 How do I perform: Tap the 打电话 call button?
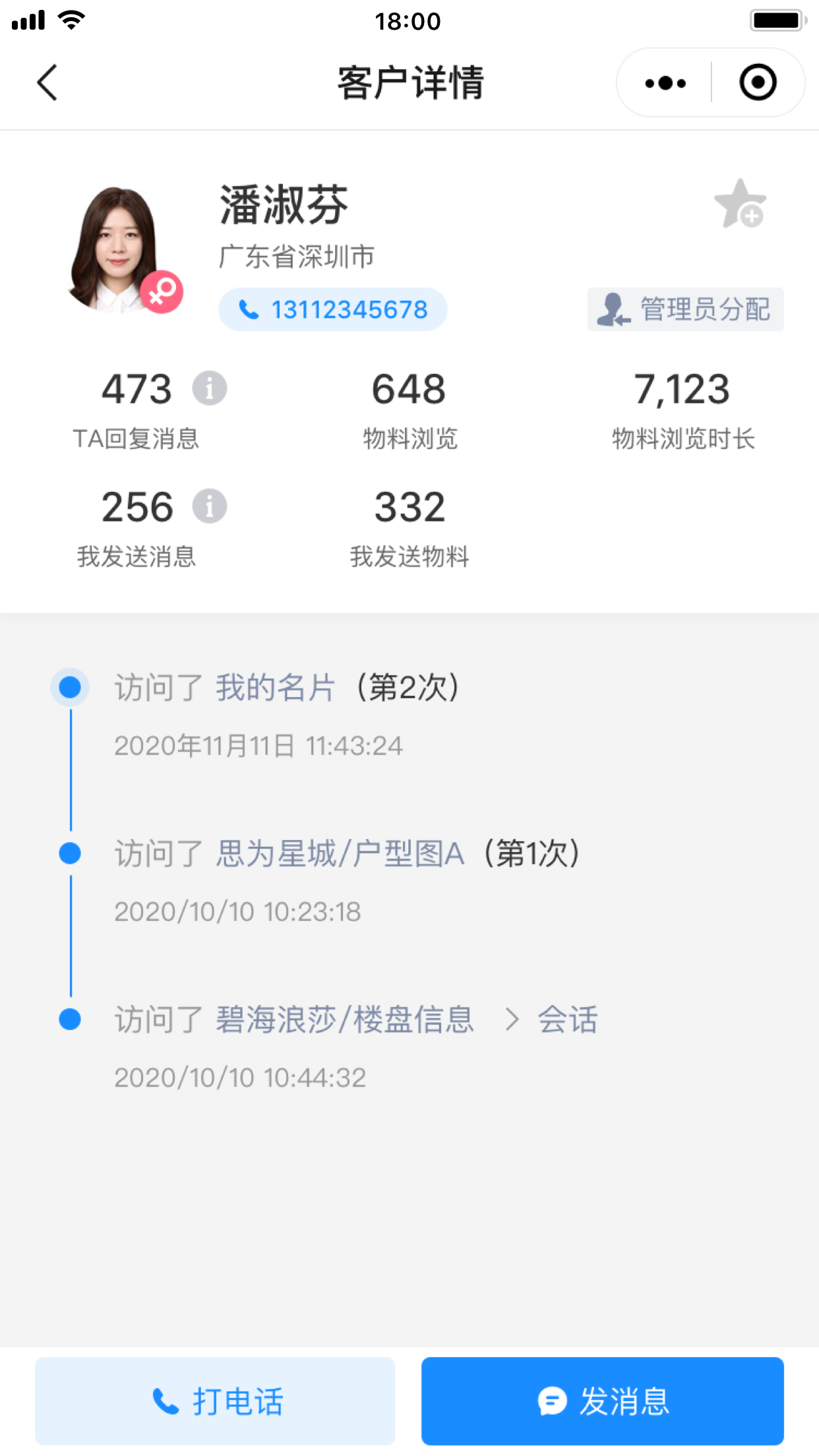[215, 1401]
